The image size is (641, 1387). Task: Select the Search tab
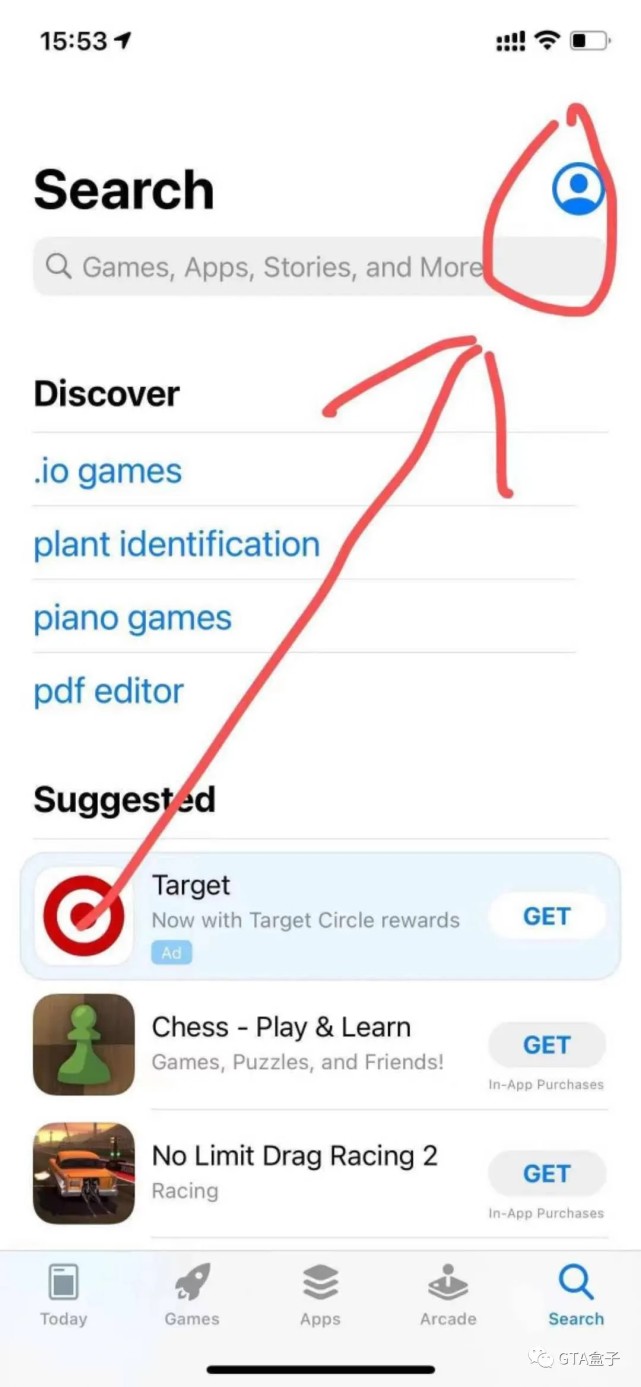576,1295
